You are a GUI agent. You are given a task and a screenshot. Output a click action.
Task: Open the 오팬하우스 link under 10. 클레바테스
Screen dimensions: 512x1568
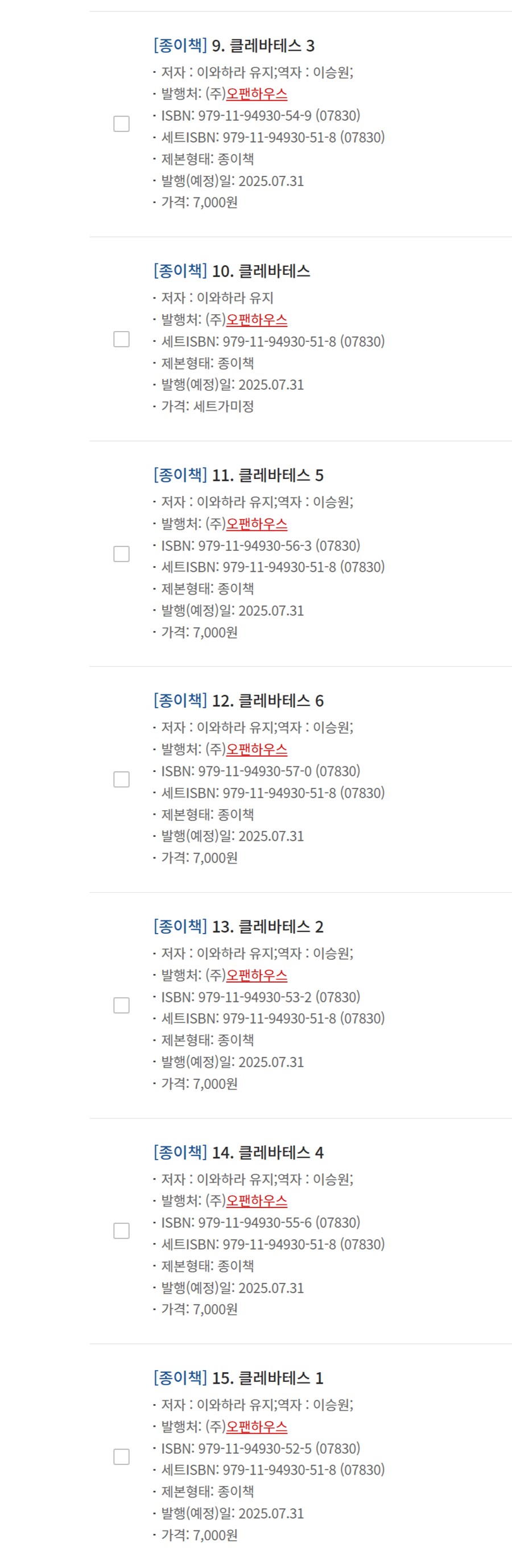coord(257,320)
